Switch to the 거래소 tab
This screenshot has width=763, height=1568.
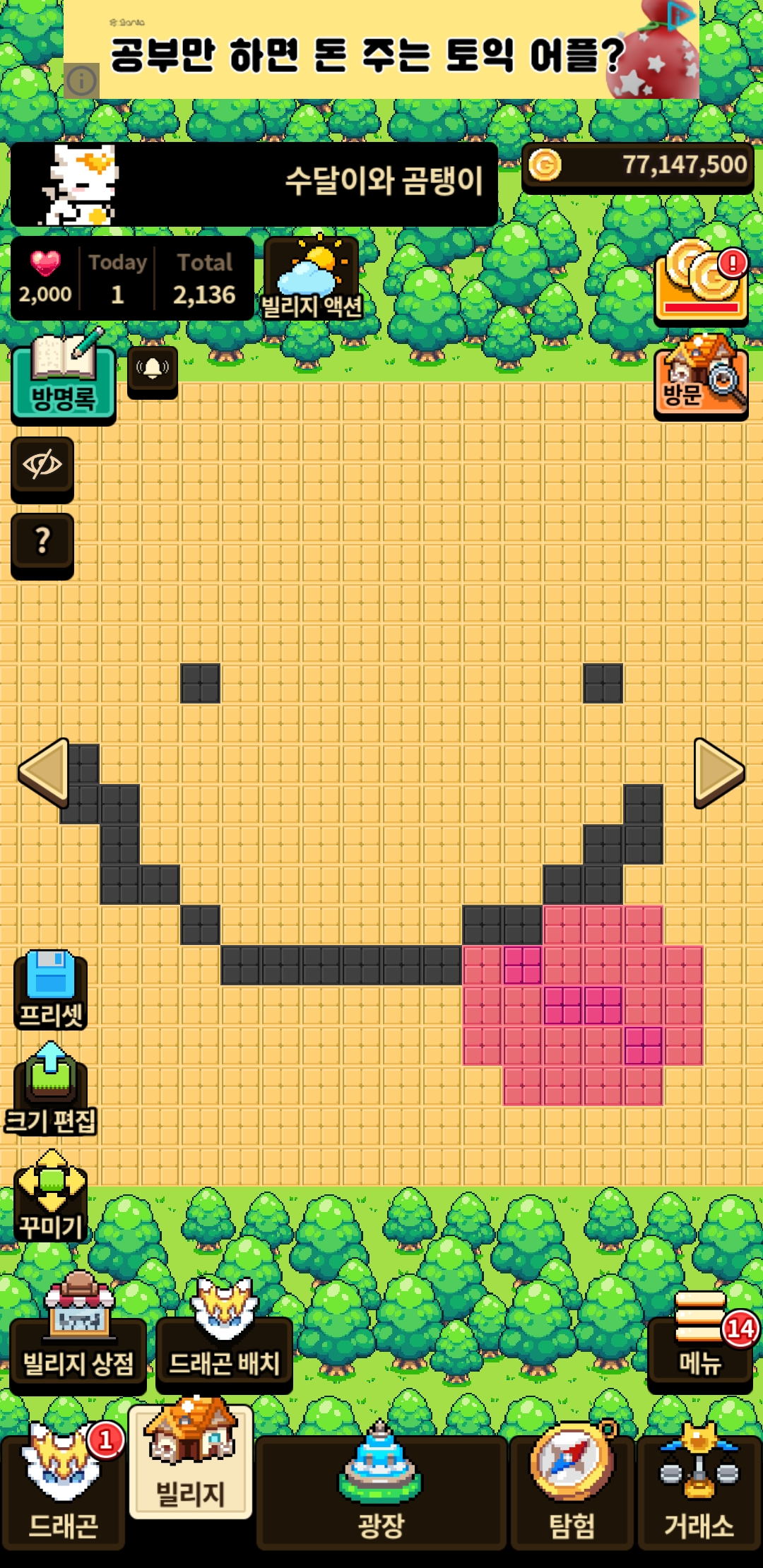pos(699,1490)
